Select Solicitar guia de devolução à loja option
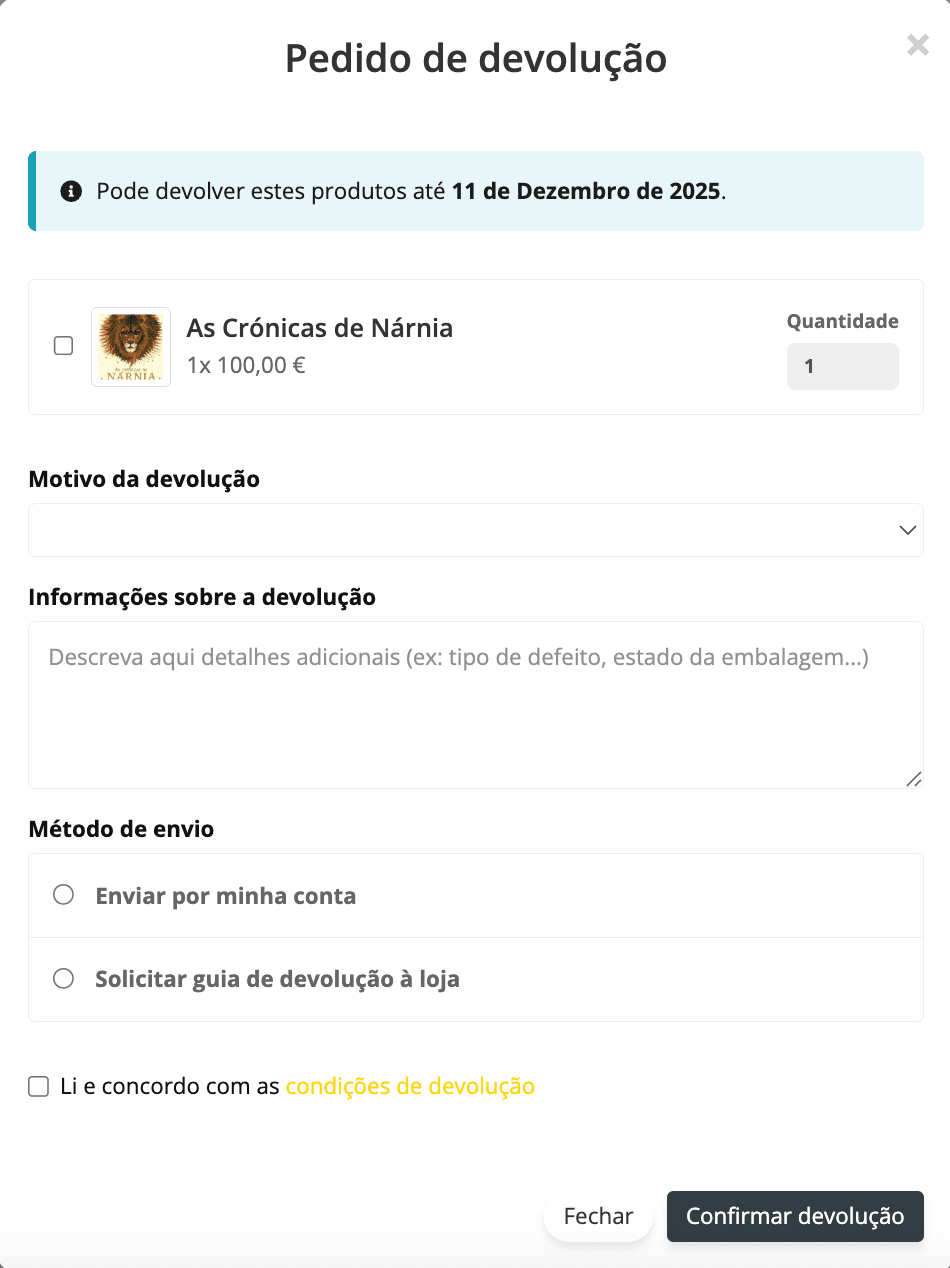 63,978
